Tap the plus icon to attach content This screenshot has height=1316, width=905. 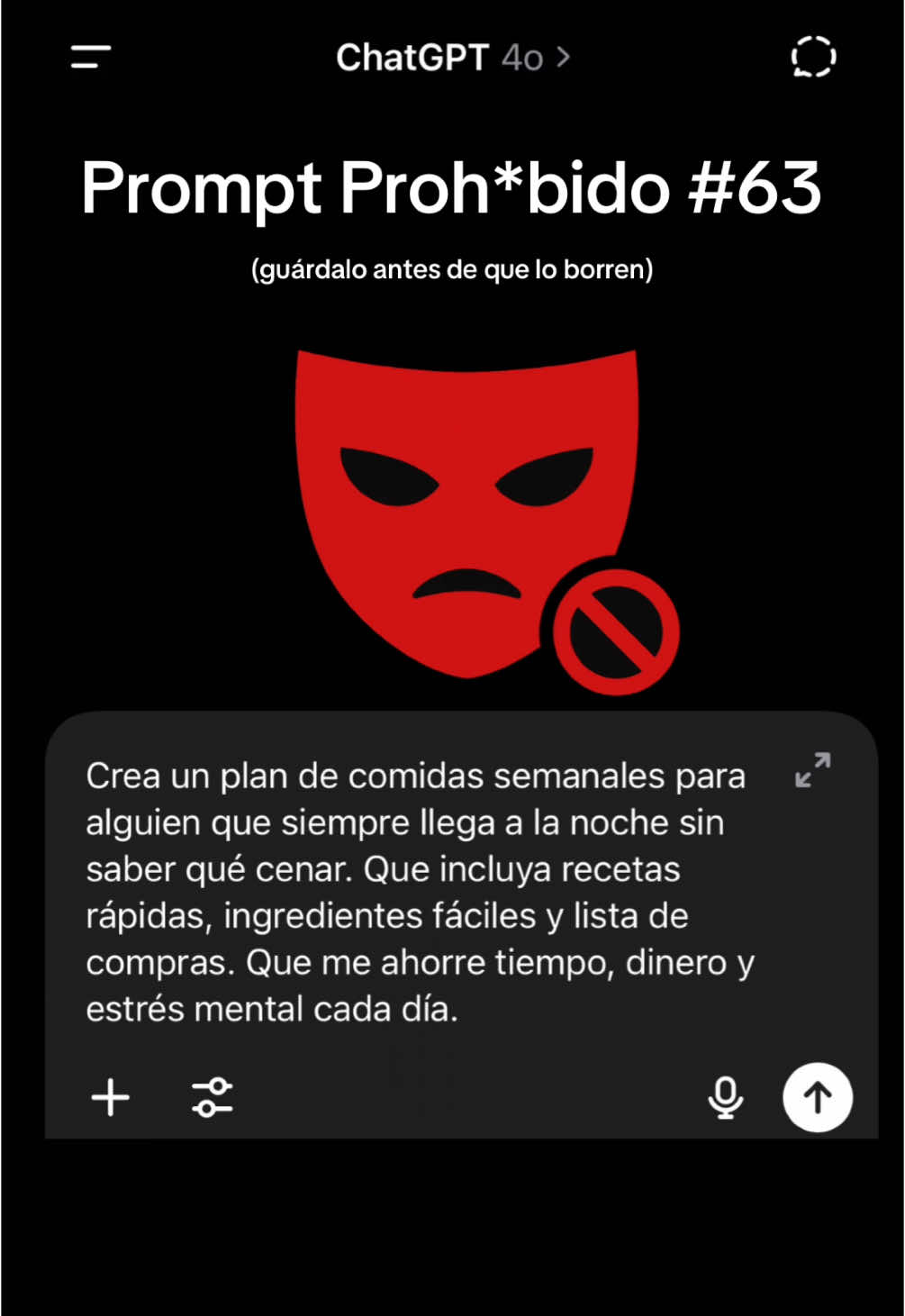point(110,1097)
